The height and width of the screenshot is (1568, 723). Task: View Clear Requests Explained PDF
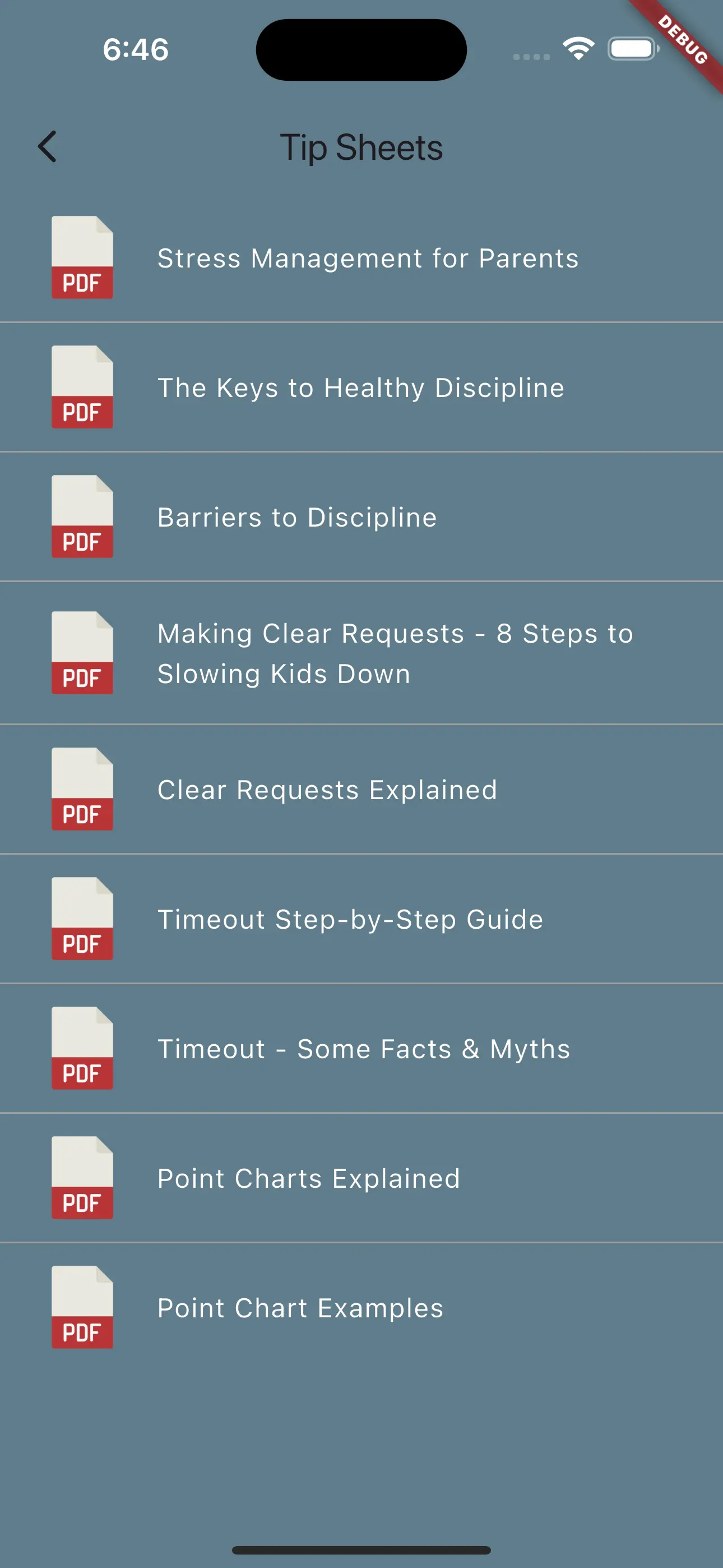(x=327, y=790)
